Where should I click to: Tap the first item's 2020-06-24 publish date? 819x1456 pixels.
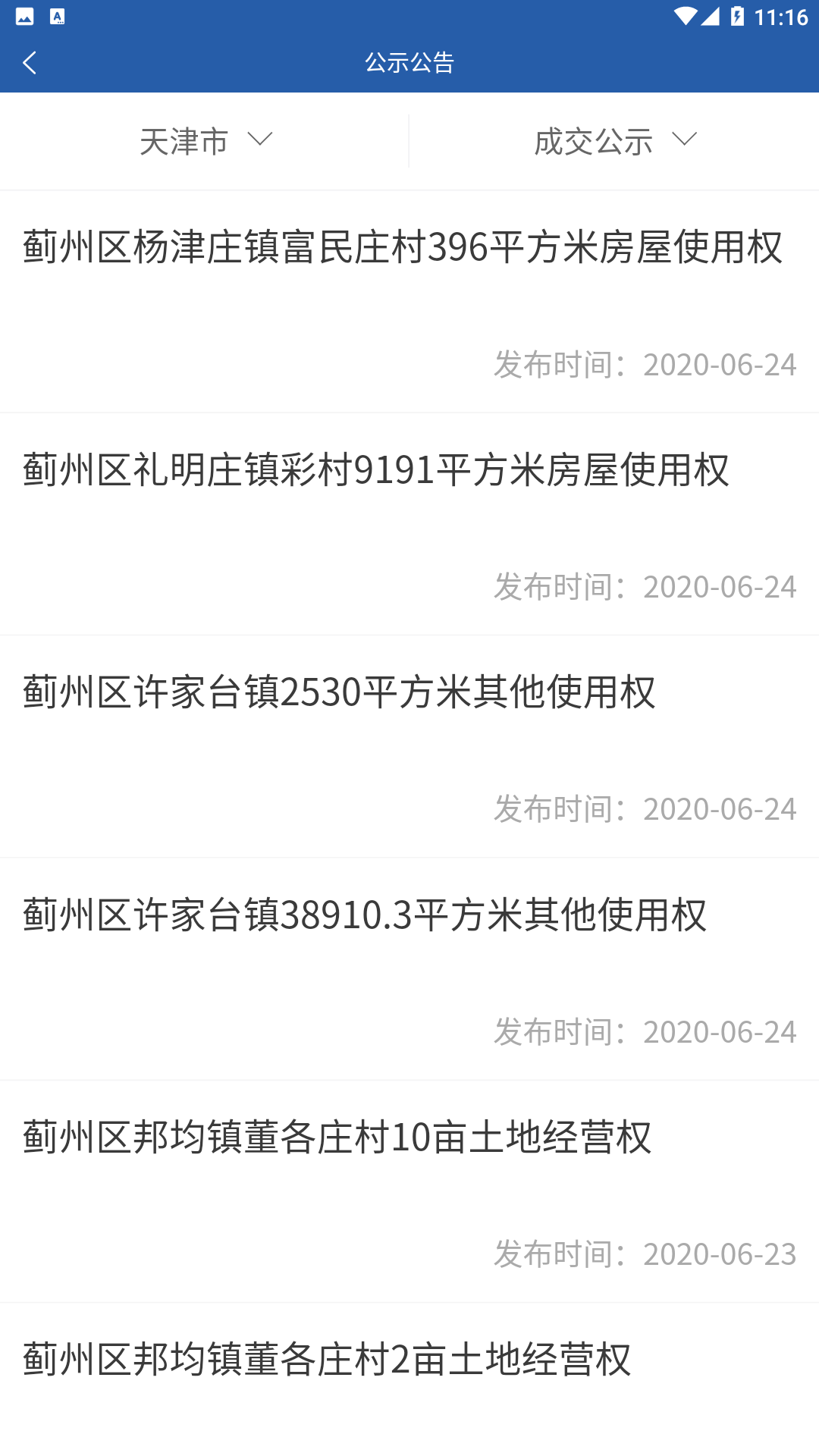(x=644, y=366)
